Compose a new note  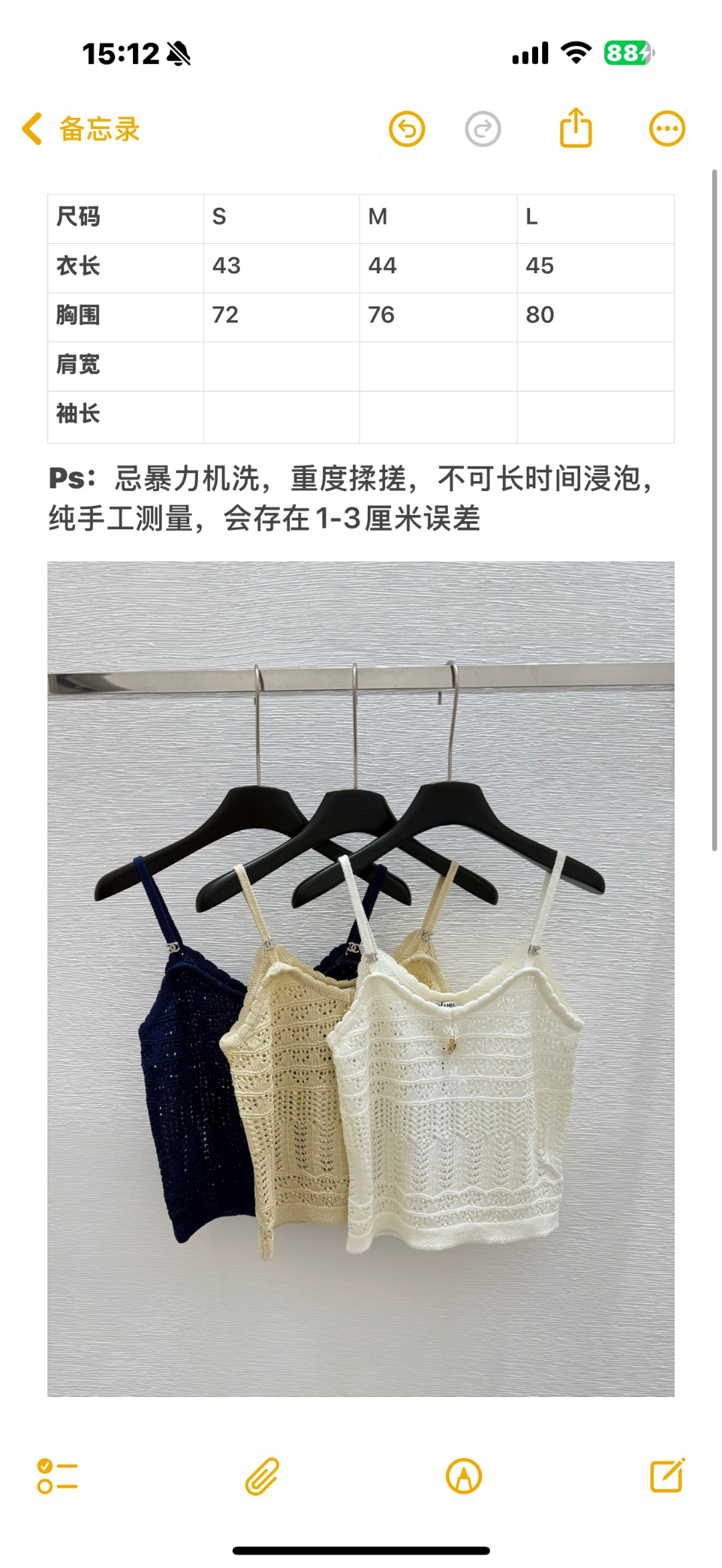pyautogui.click(x=668, y=1474)
